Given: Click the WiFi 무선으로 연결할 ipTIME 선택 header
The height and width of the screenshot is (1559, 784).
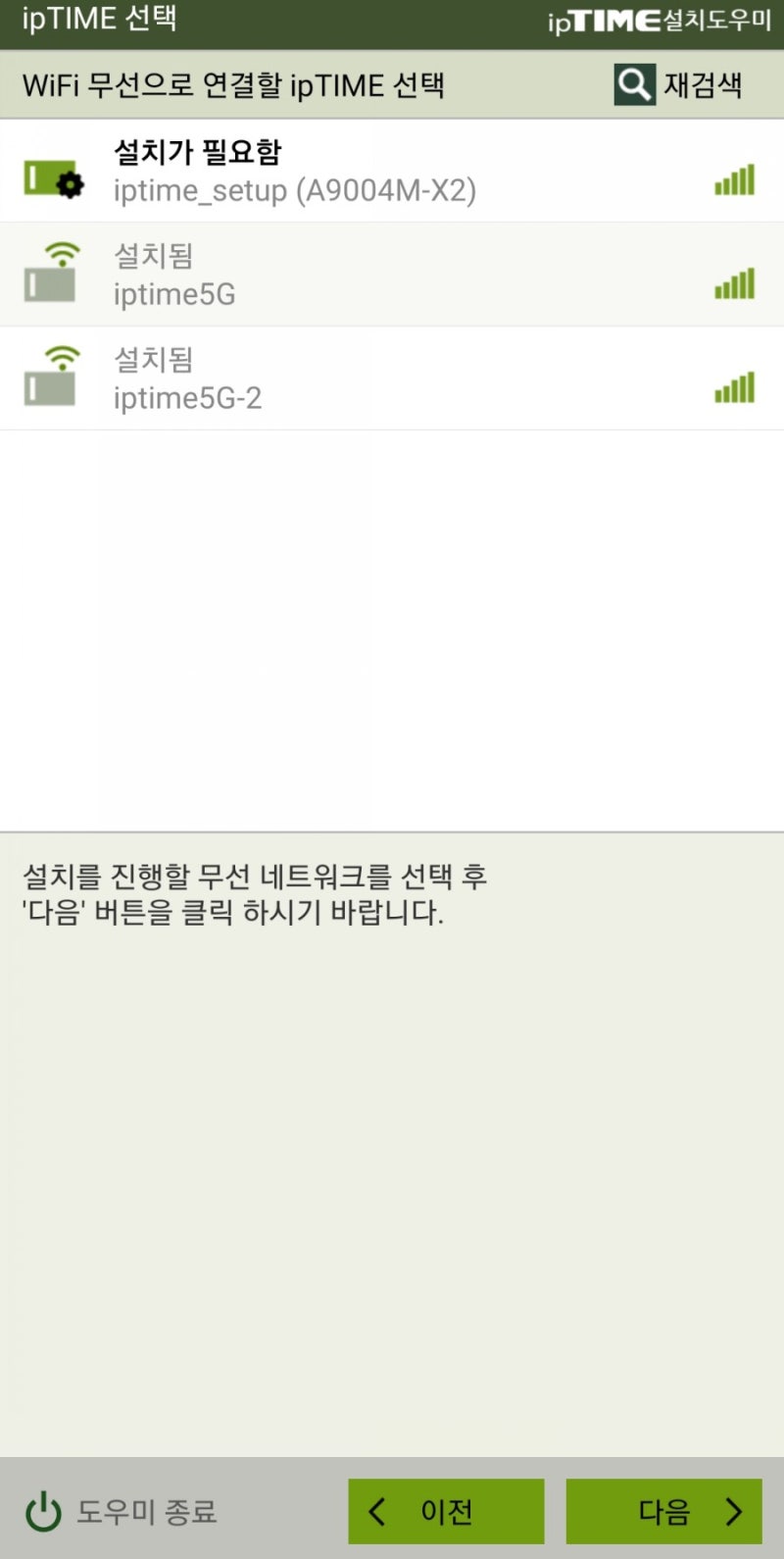Looking at the screenshot, I should click(235, 86).
